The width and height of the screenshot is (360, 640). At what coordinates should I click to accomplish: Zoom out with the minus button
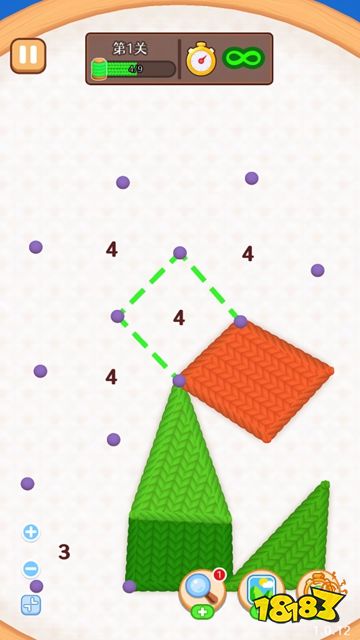click(31, 569)
